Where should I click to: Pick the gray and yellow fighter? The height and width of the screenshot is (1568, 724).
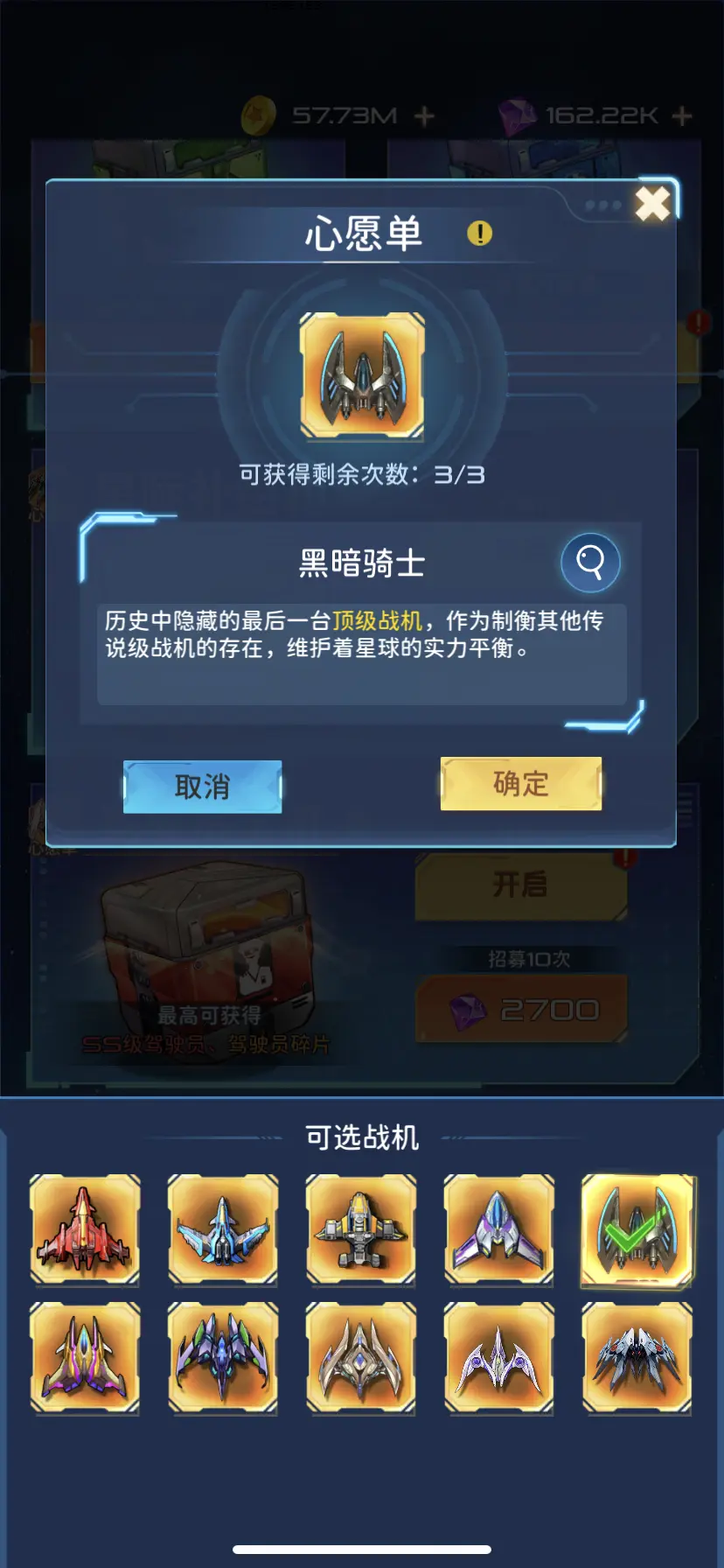pyautogui.click(x=361, y=1229)
